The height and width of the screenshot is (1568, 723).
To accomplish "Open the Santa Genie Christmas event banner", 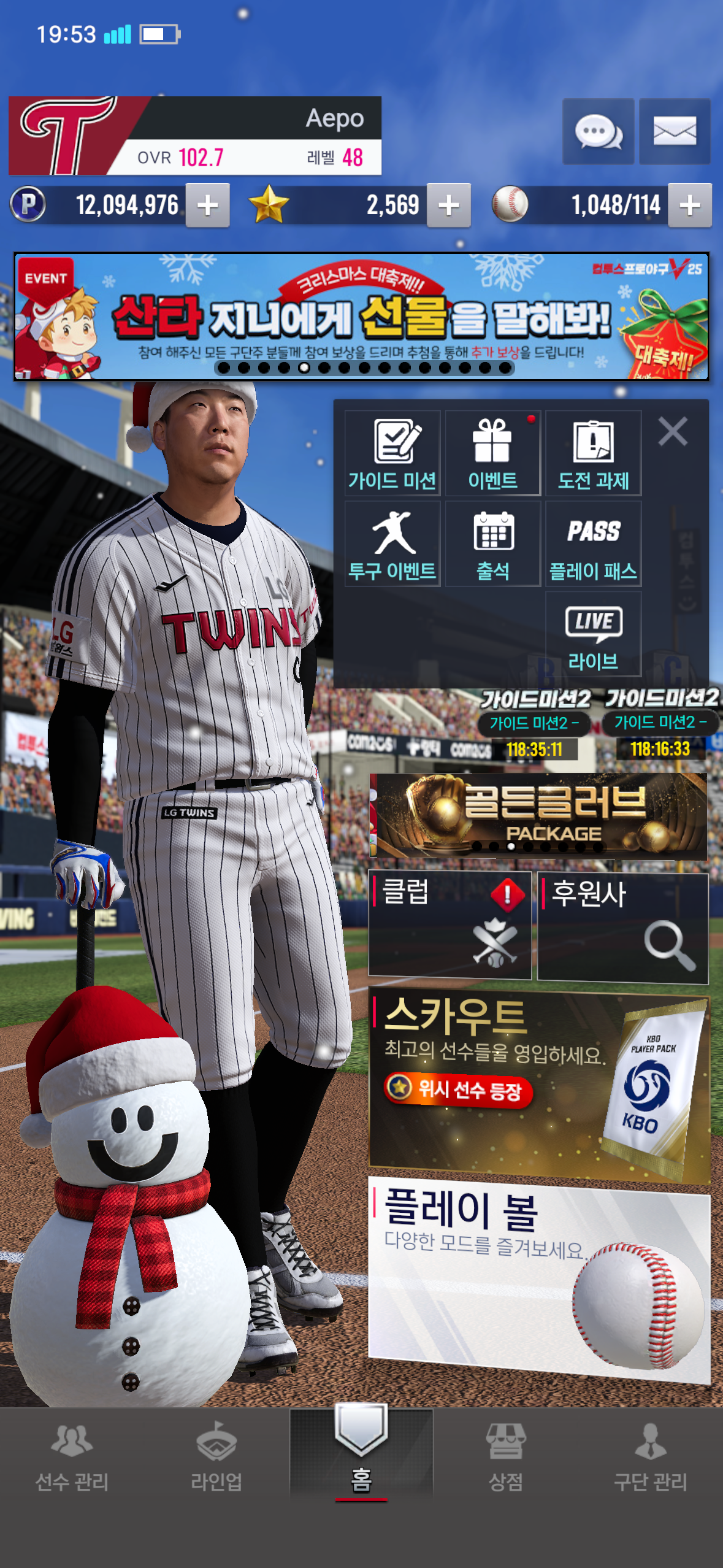I will [x=361, y=317].
